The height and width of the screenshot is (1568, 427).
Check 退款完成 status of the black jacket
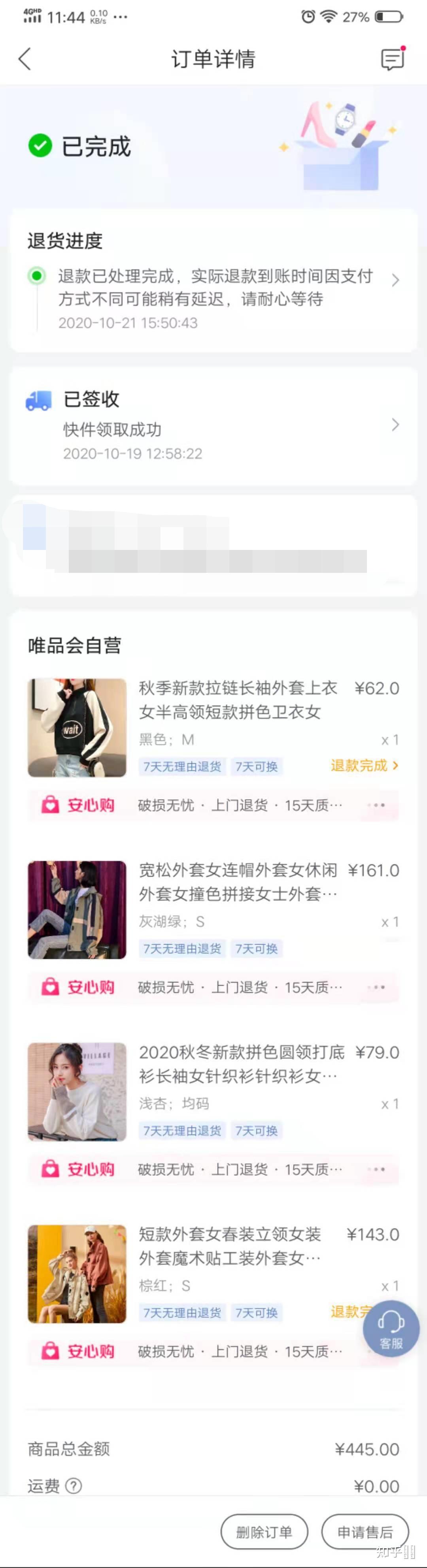364,766
